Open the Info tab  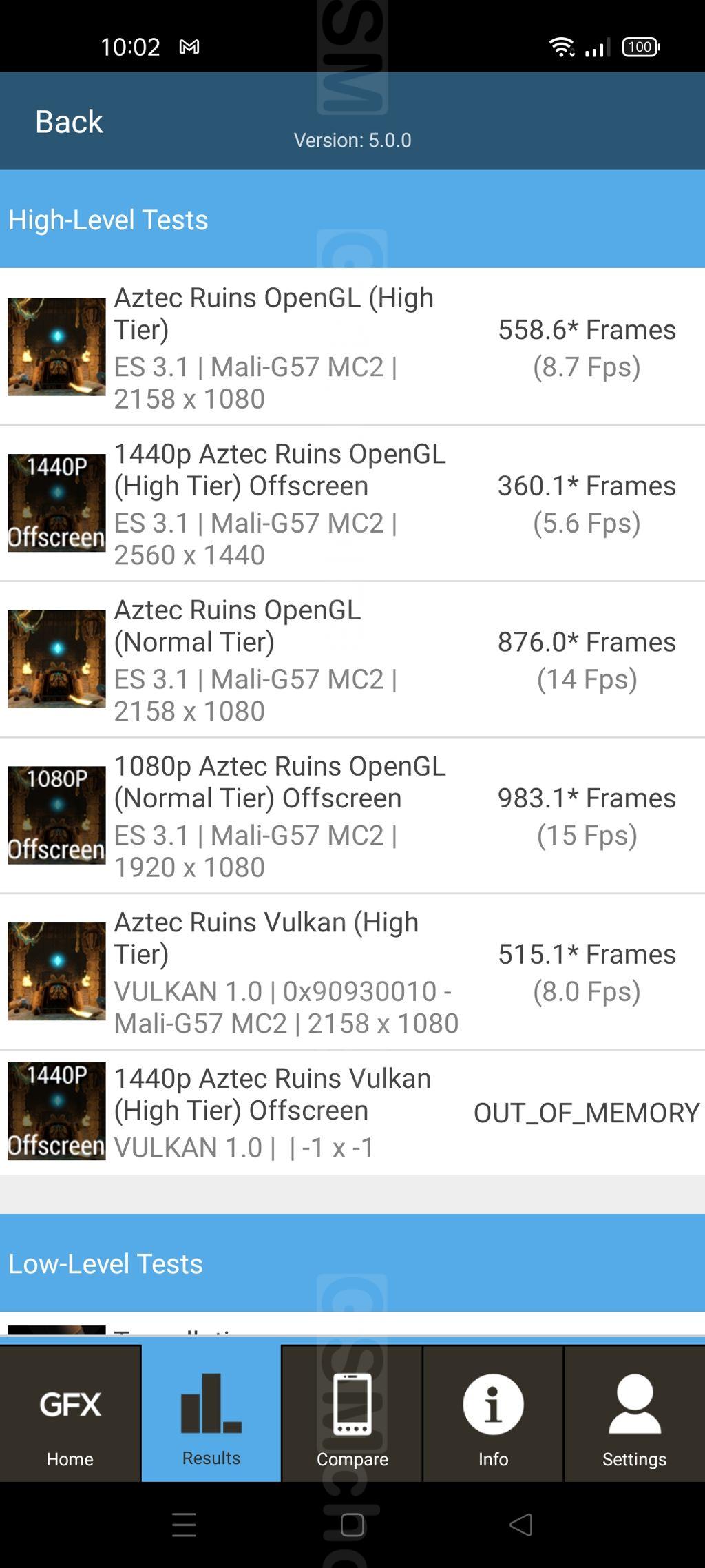[493, 1414]
